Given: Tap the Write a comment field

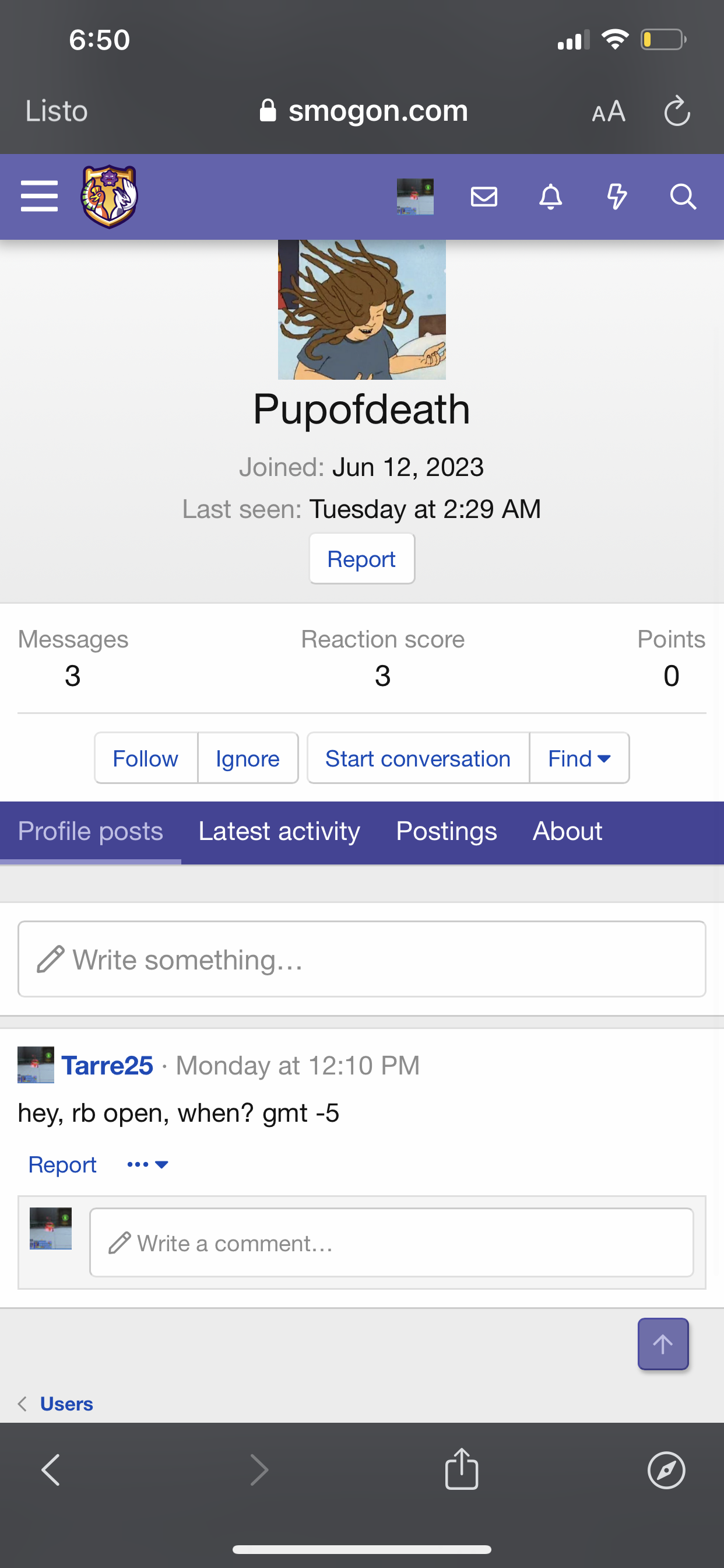Looking at the screenshot, I should click(391, 1242).
